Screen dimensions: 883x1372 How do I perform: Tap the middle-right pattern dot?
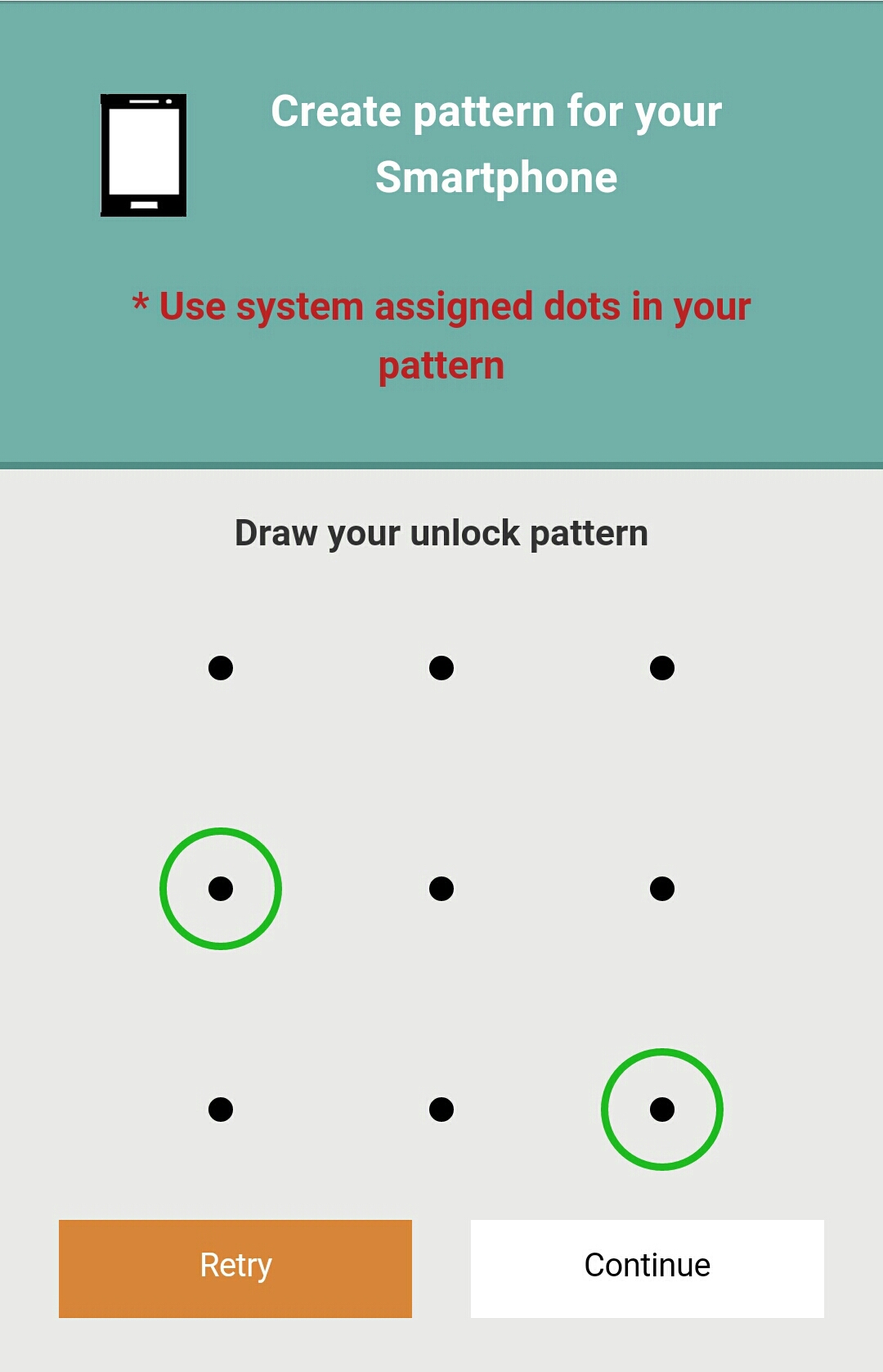[662, 889]
